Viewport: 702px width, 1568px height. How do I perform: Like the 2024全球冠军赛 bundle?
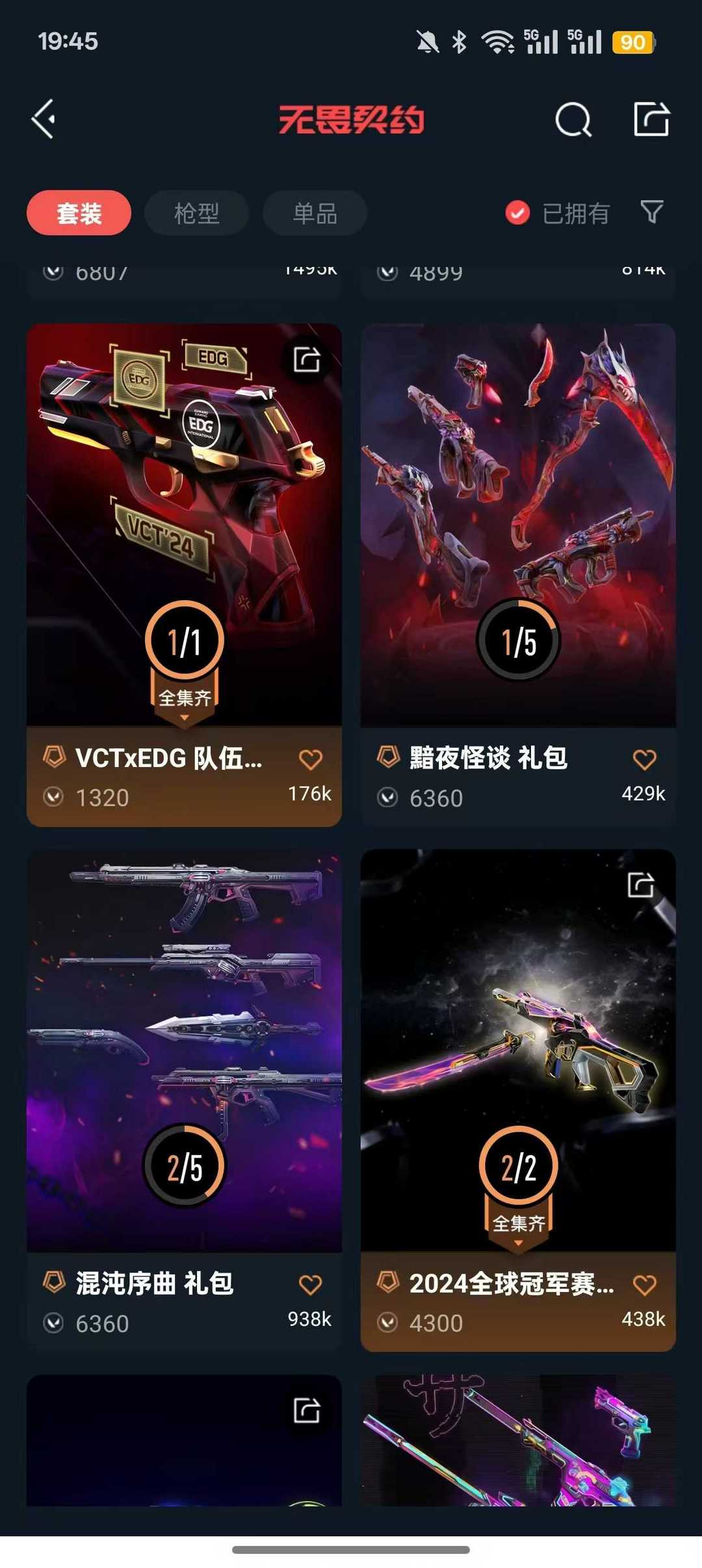(x=644, y=1284)
